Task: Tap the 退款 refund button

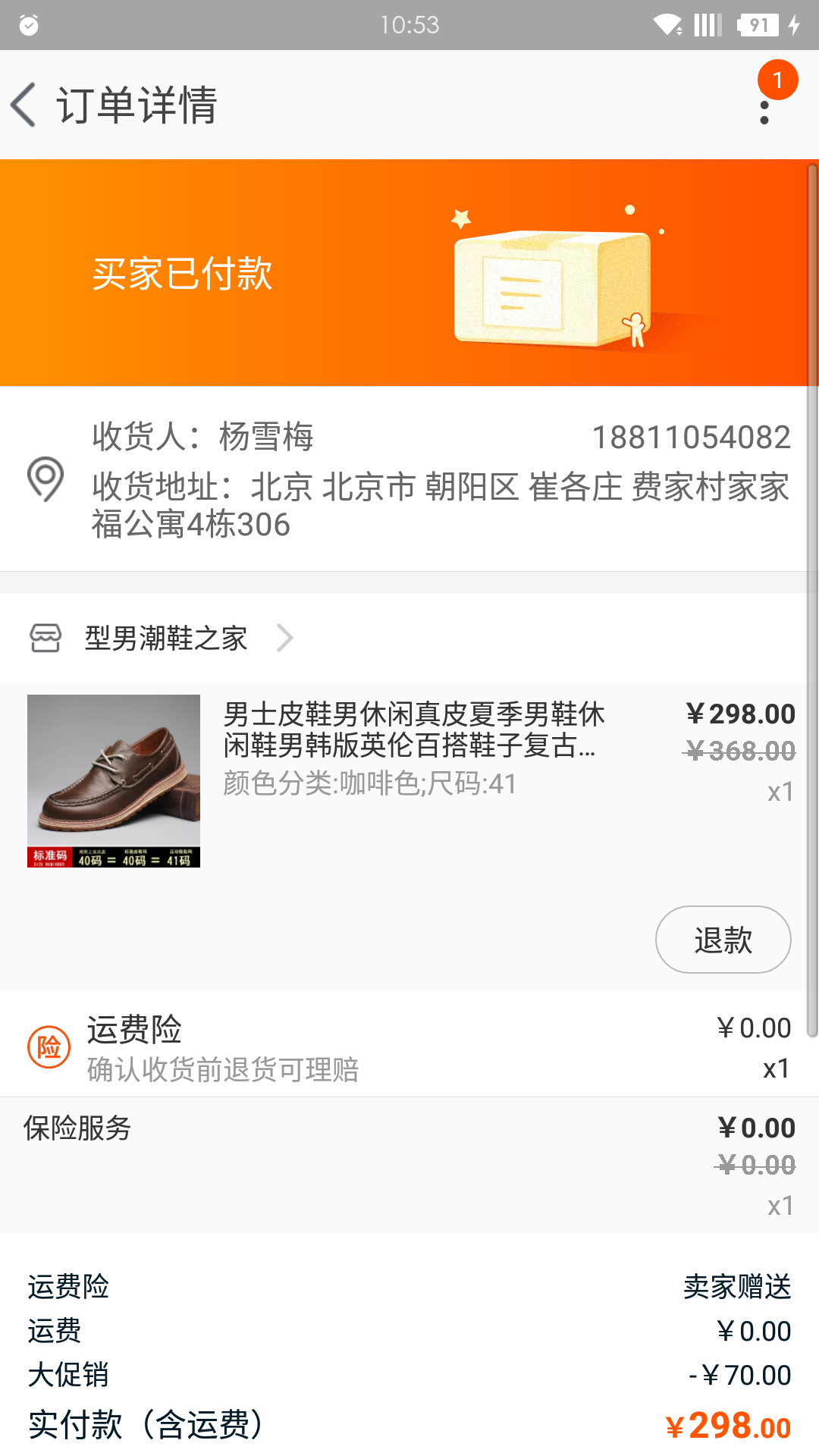Action: pyautogui.click(x=723, y=940)
